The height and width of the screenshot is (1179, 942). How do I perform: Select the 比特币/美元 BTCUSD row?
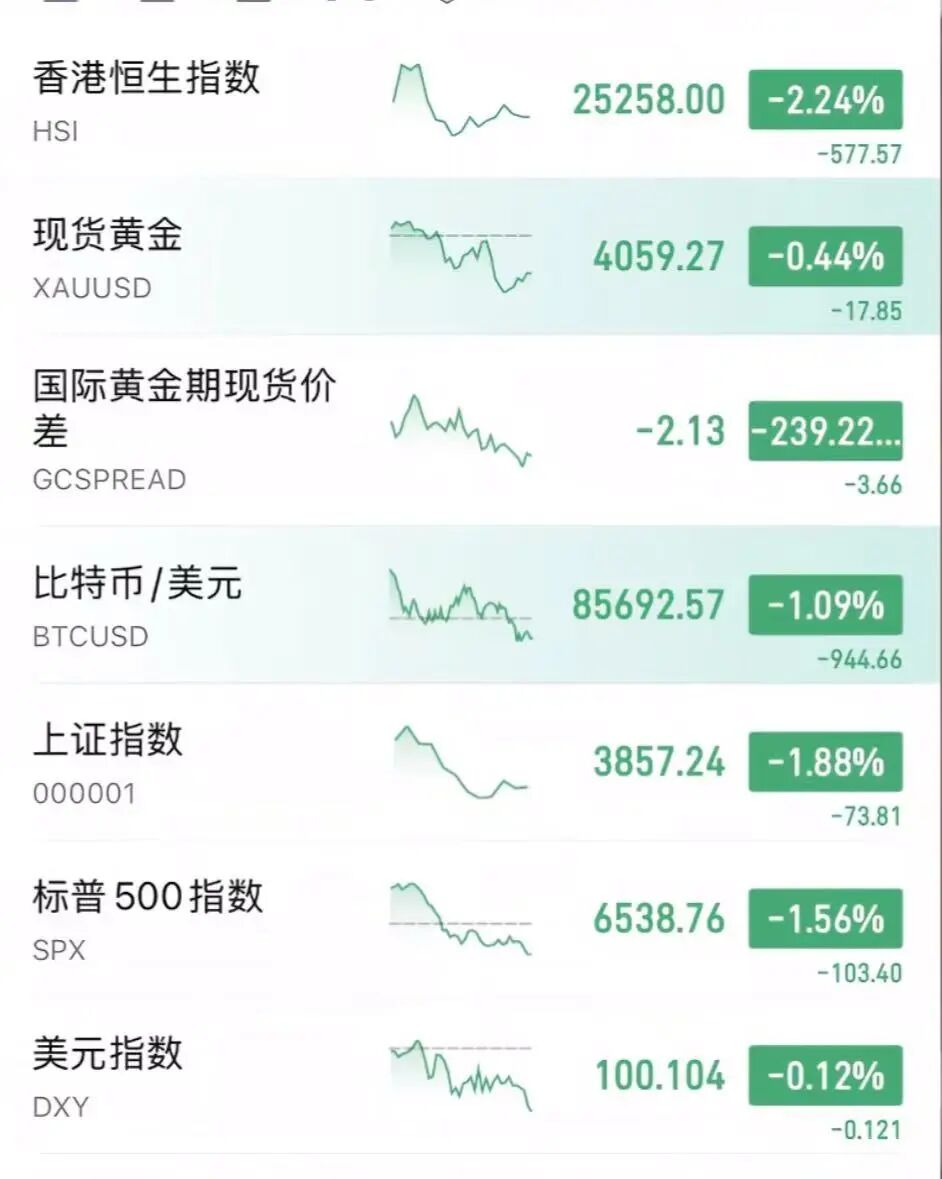pos(138,605)
